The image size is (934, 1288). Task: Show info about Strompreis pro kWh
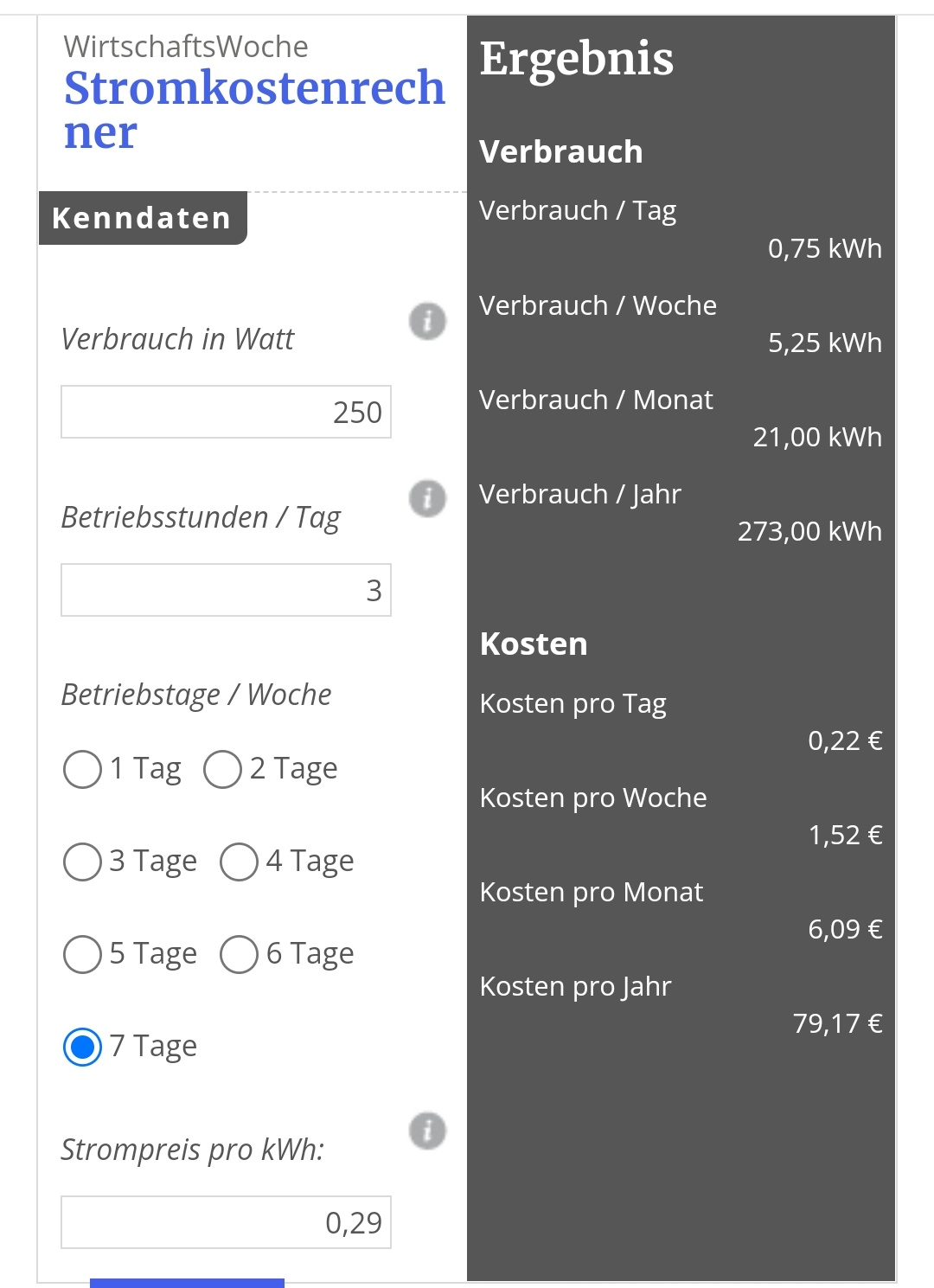[427, 1131]
